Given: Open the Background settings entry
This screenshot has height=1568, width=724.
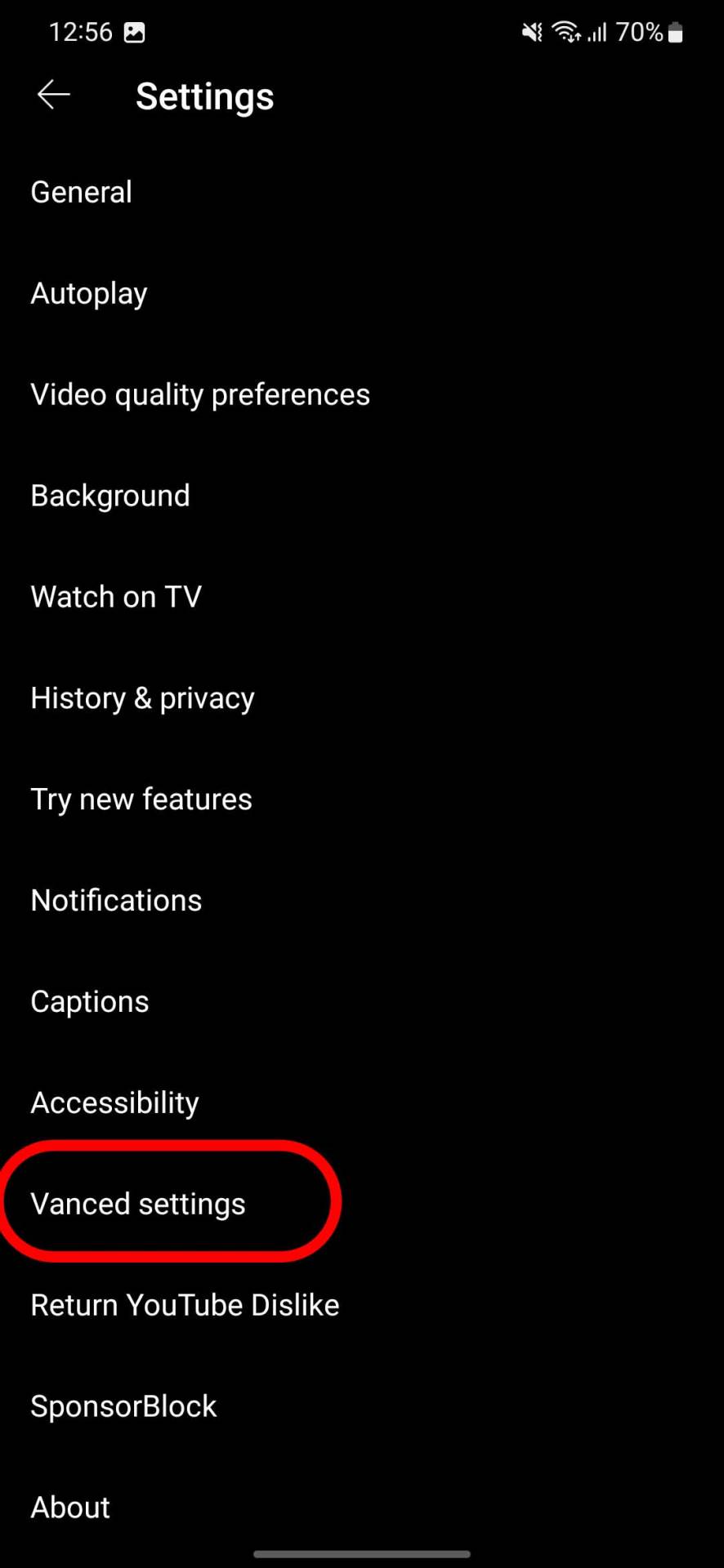Looking at the screenshot, I should coord(109,495).
